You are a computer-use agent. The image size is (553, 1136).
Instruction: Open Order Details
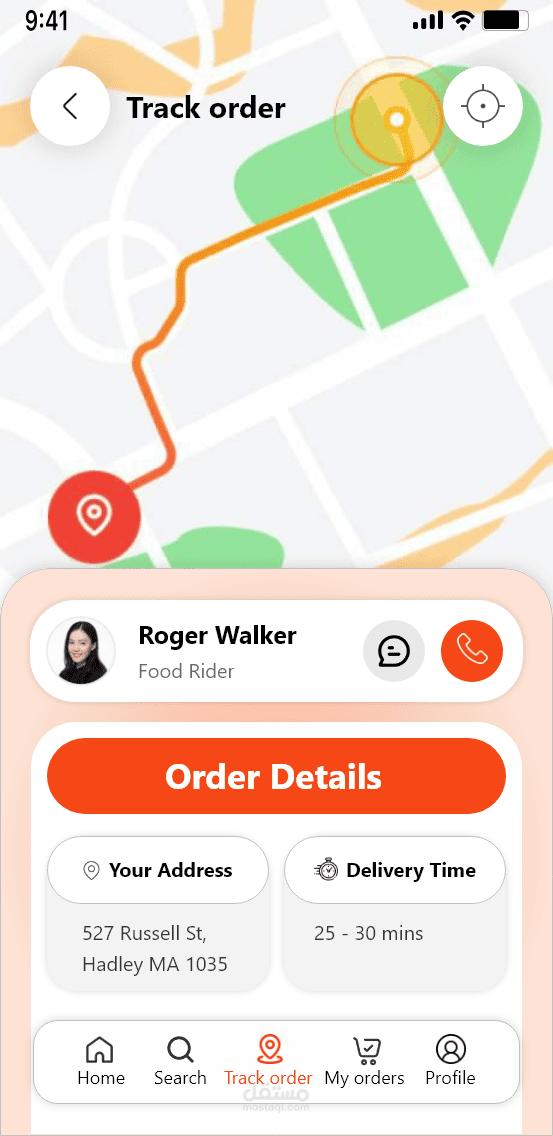(x=276, y=777)
